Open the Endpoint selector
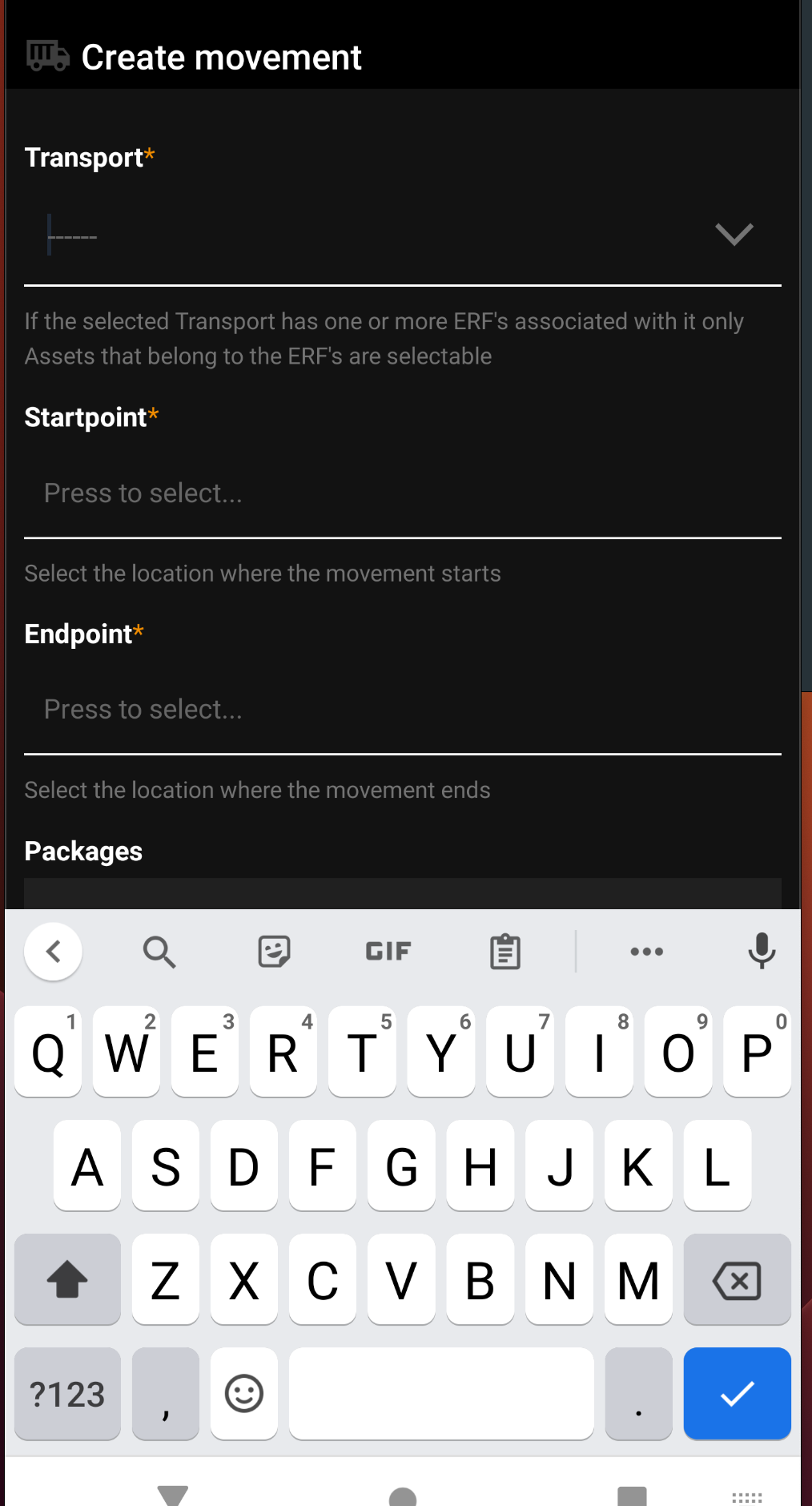 click(x=320, y=709)
